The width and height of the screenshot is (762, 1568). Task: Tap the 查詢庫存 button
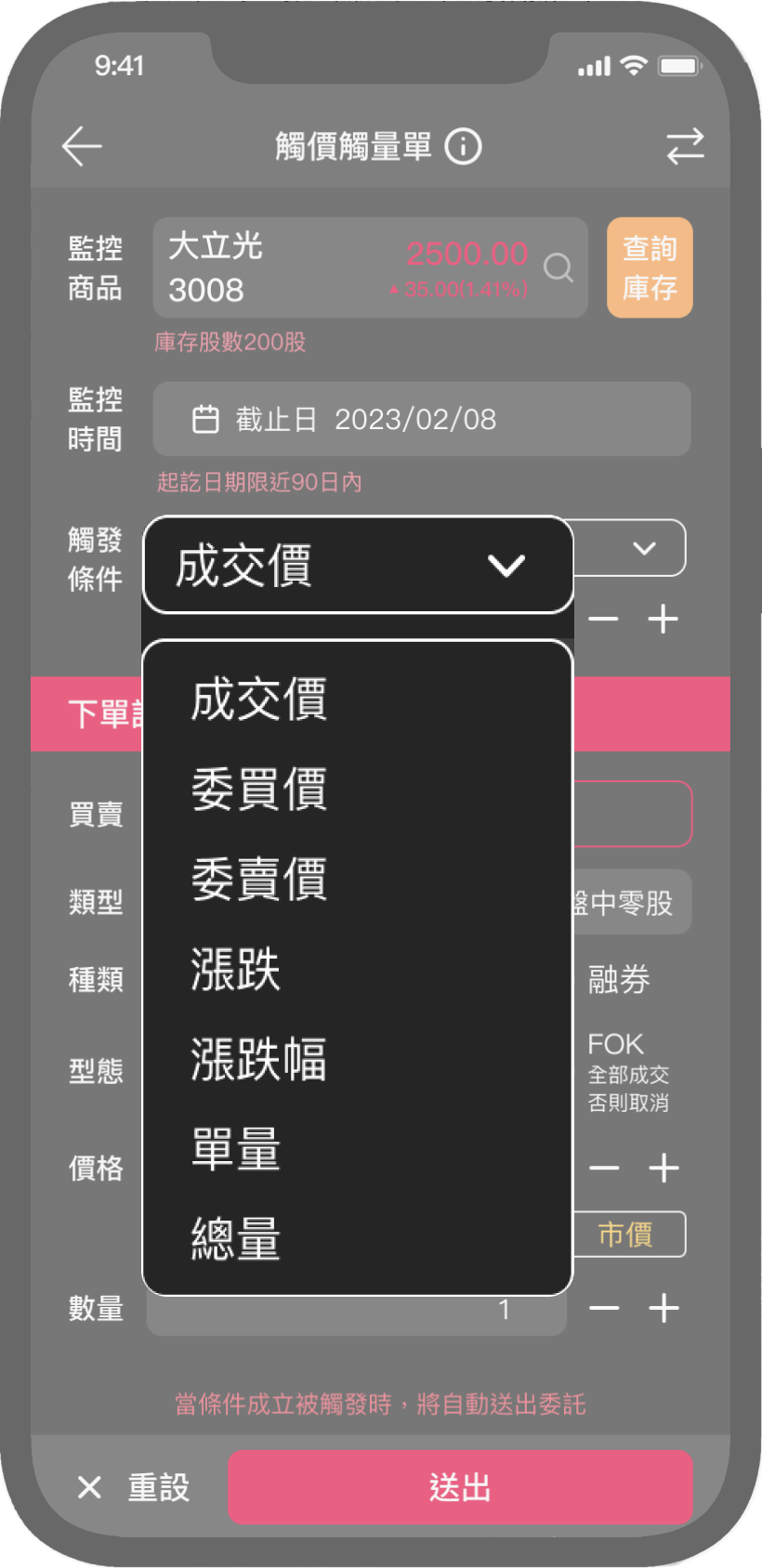[650, 268]
